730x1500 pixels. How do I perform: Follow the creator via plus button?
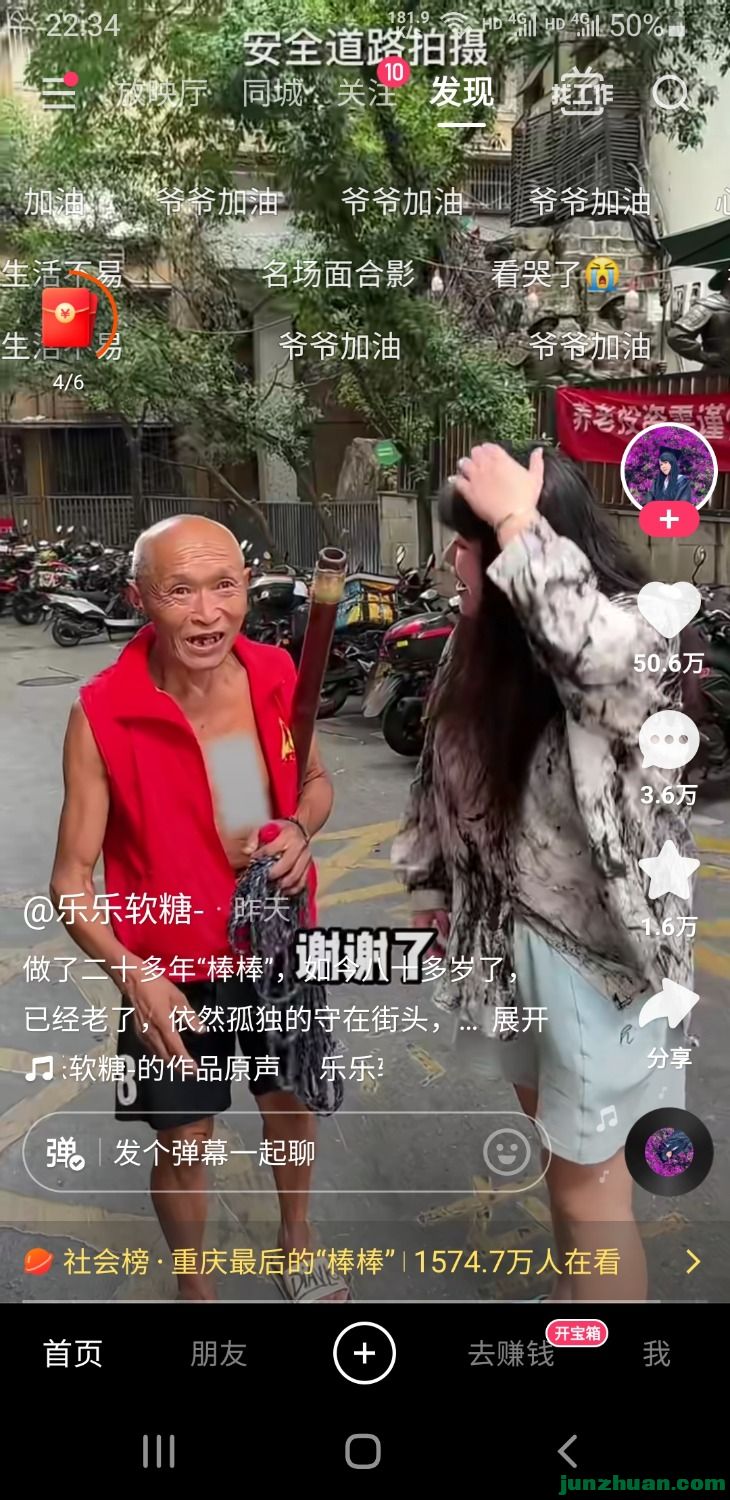[669, 520]
